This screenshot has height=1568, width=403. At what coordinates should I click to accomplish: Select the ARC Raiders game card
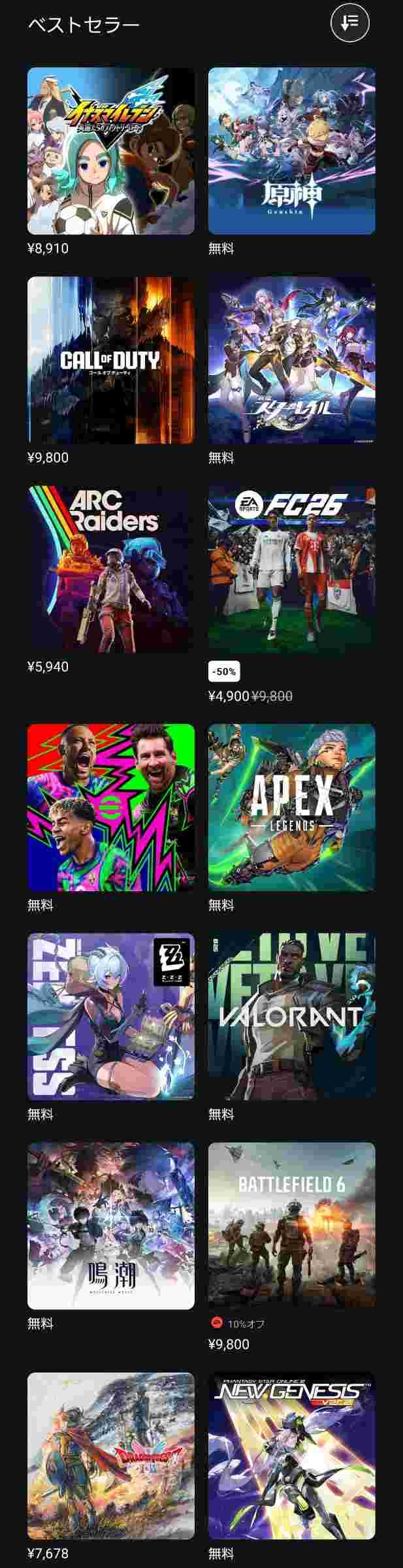pos(111,569)
